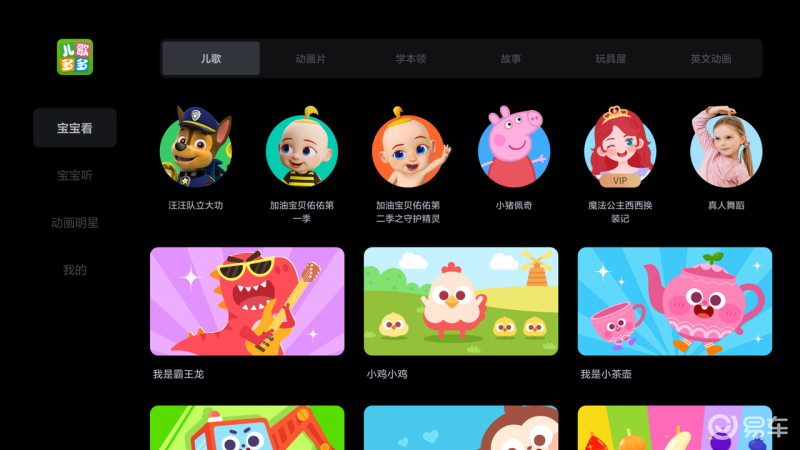Image resolution: width=800 pixels, height=450 pixels.
Task: Open 加油宝贝佑佑第二季之守护精灵
Action: coord(408,150)
